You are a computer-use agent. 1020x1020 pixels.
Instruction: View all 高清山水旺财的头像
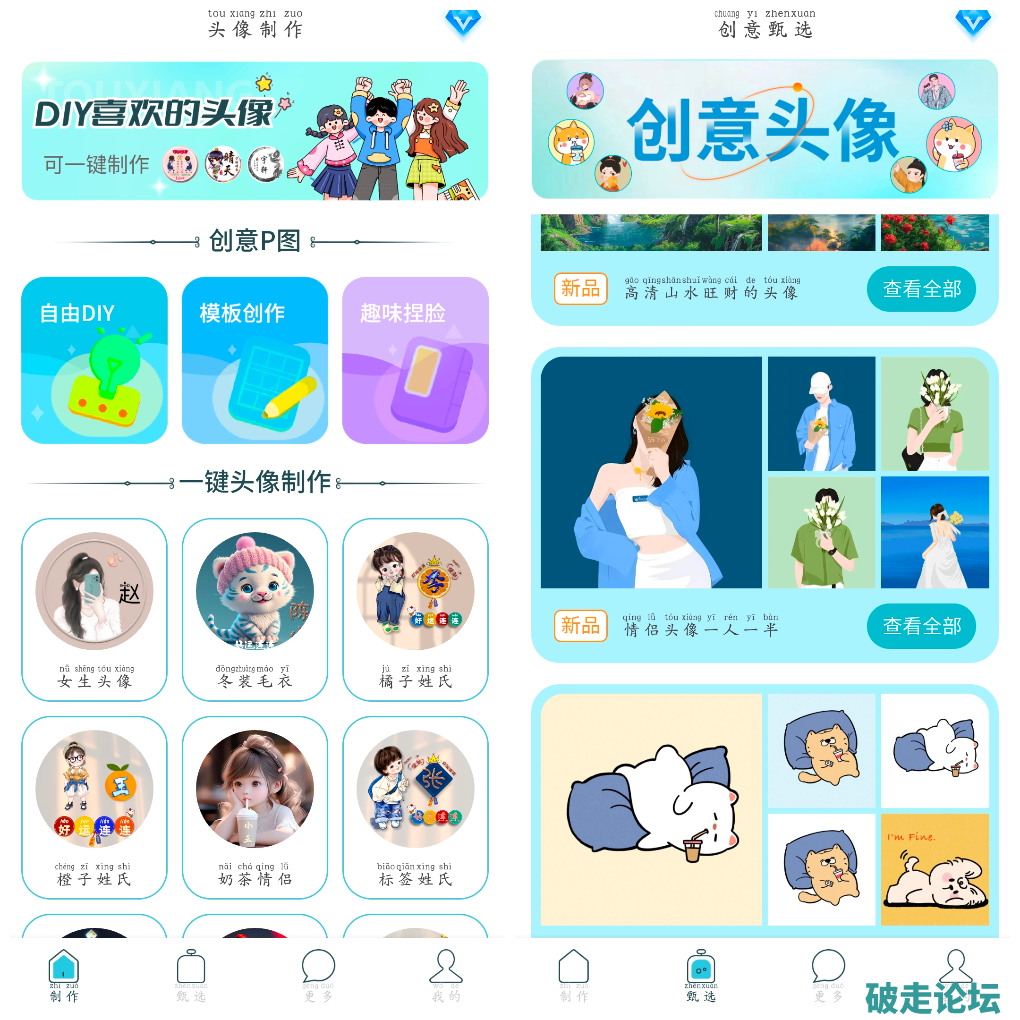[x=920, y=289]
